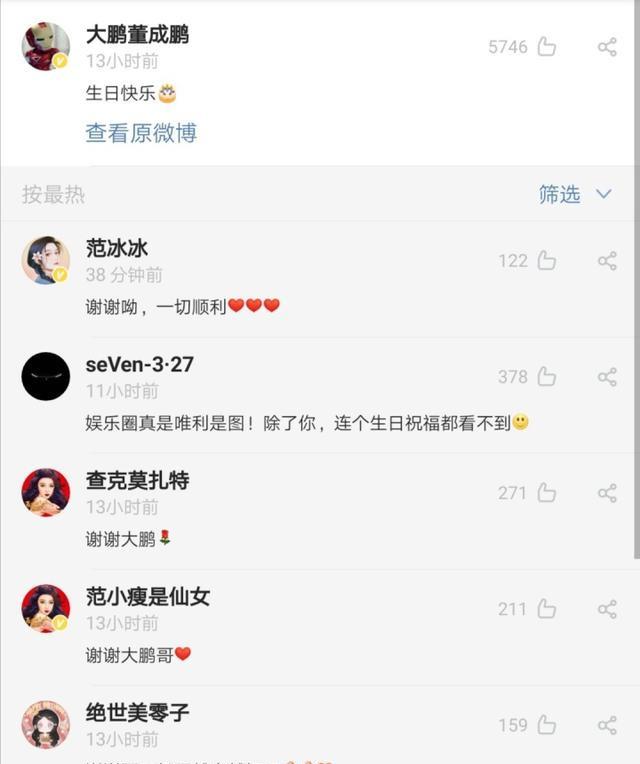The image size is (640, 764).
Task: Like 查克莫扎特's comment
Action: click(x=546, y=493)
